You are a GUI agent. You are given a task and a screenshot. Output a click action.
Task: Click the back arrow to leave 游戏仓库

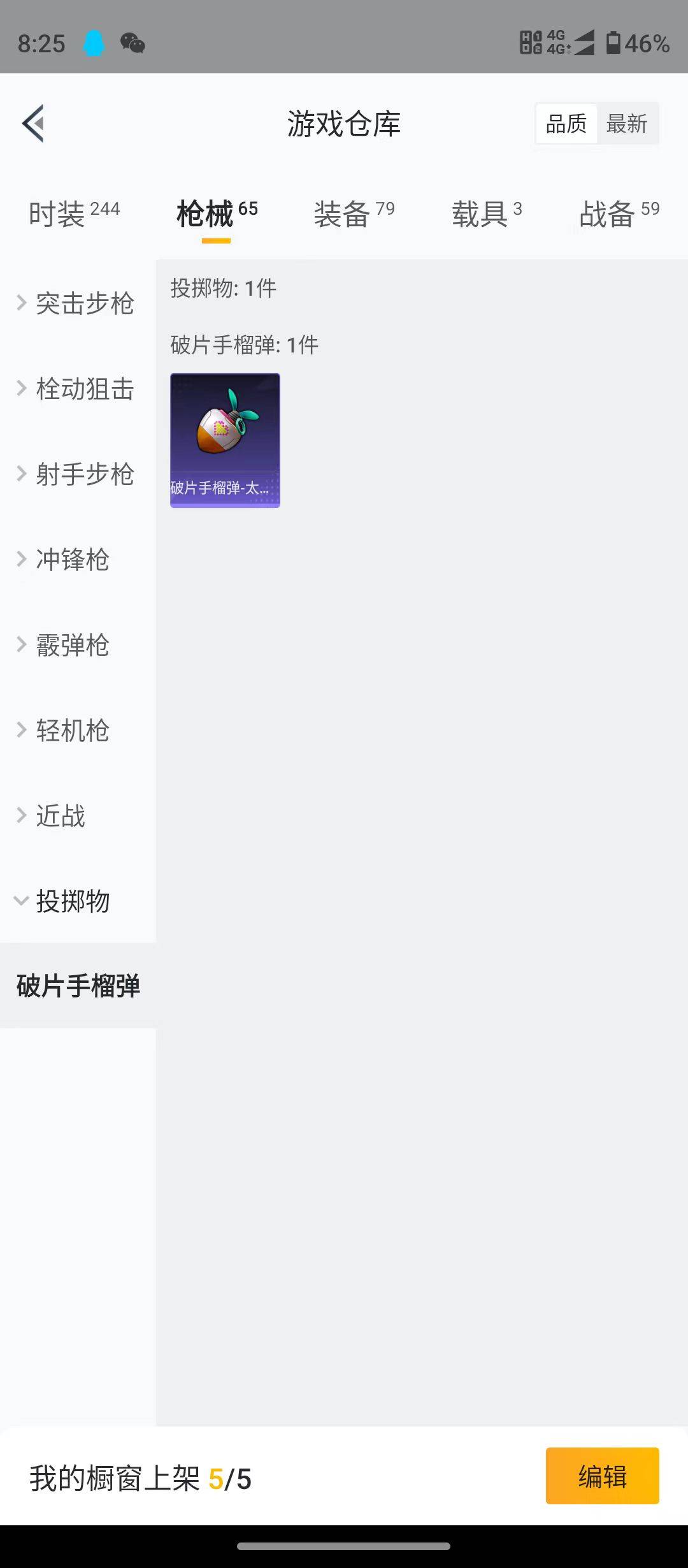pyautogui.click(x=34, y=124)
